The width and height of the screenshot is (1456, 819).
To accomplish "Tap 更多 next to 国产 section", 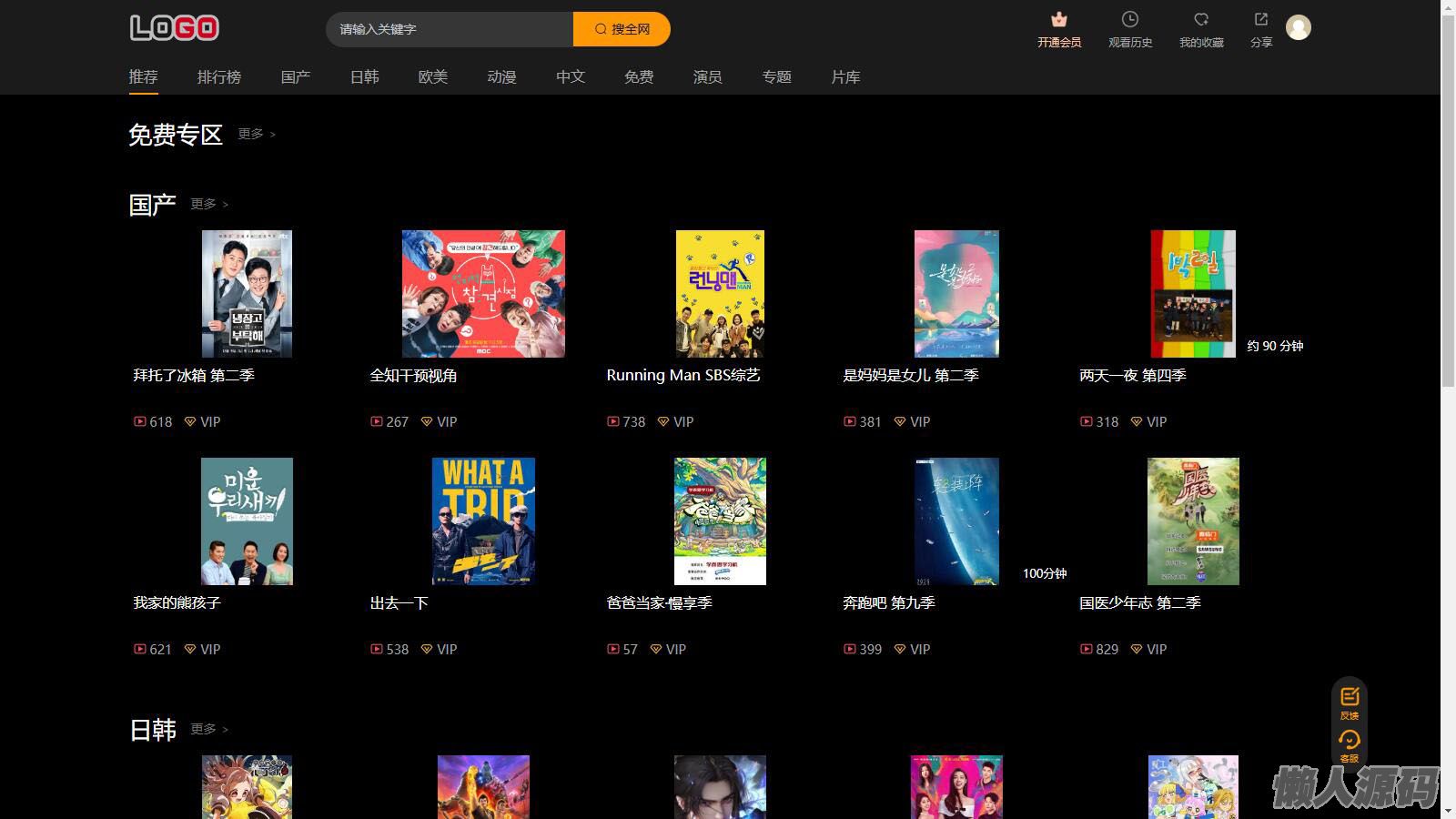I will point(208,204).
